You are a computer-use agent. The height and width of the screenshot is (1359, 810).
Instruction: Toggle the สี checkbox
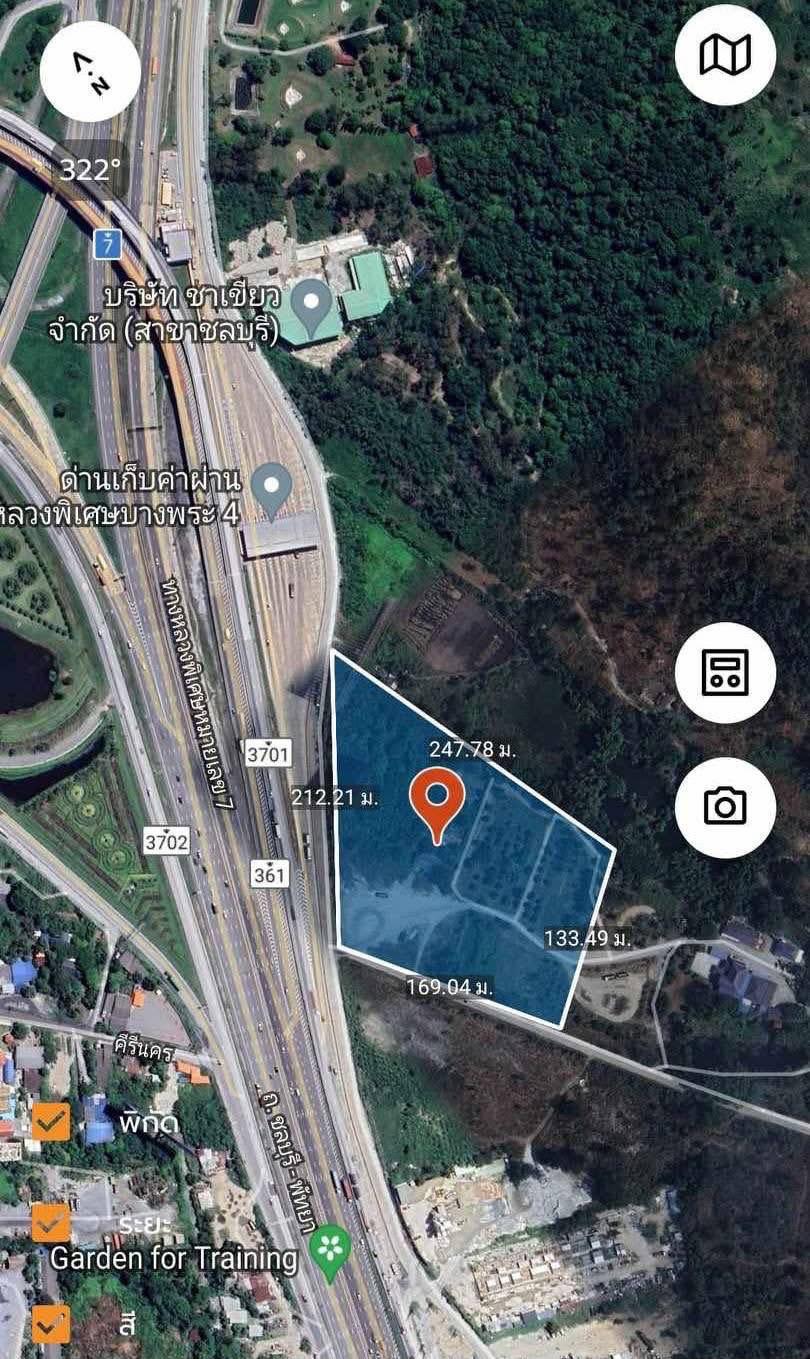[x=51, y=1323]
